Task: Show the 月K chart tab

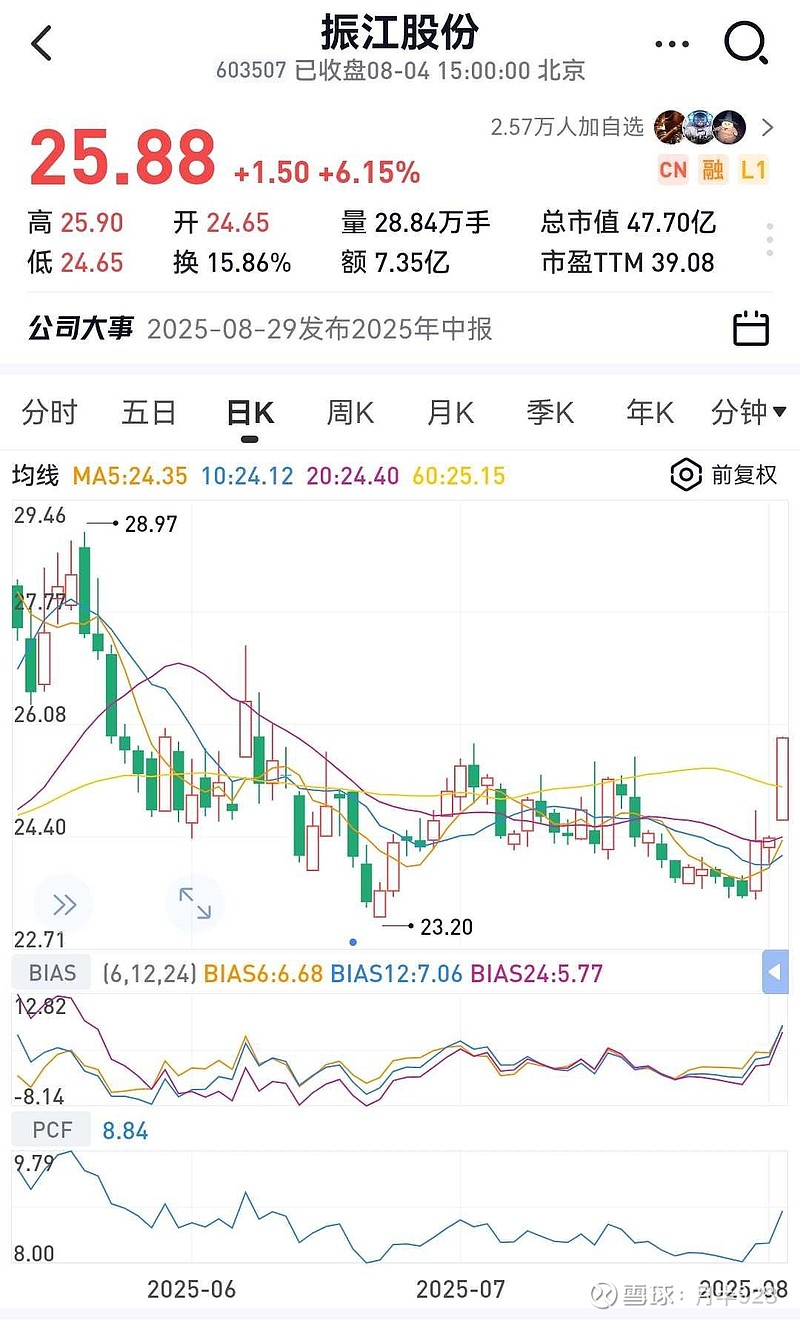Action: click(450, 412)
